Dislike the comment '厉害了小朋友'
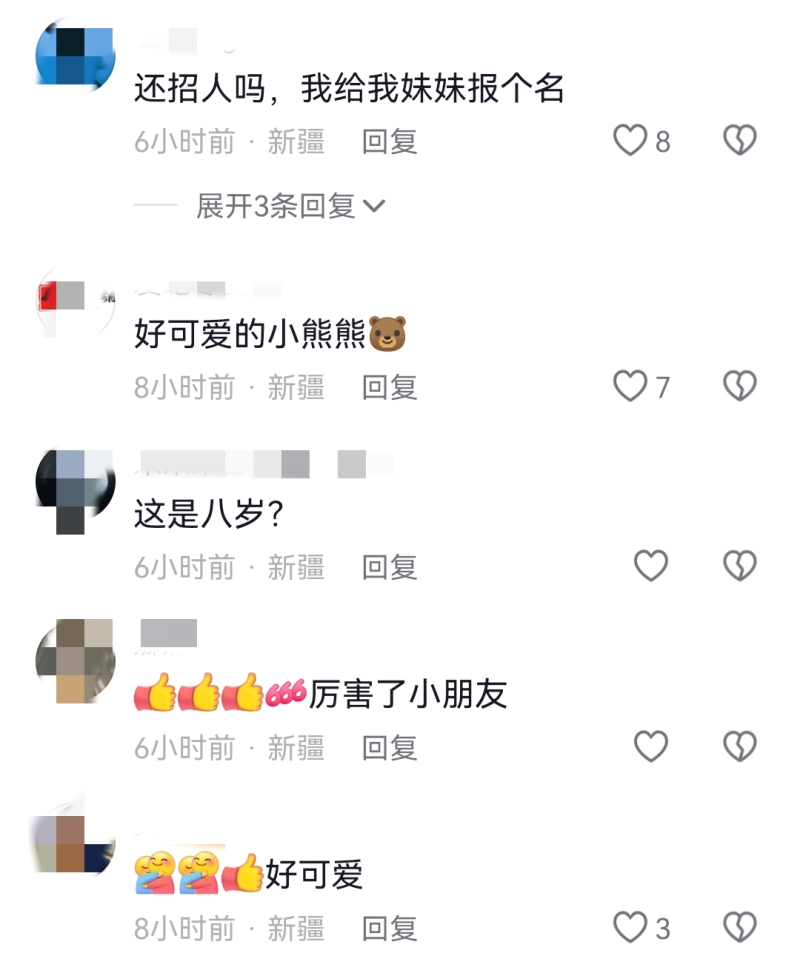 740,746
